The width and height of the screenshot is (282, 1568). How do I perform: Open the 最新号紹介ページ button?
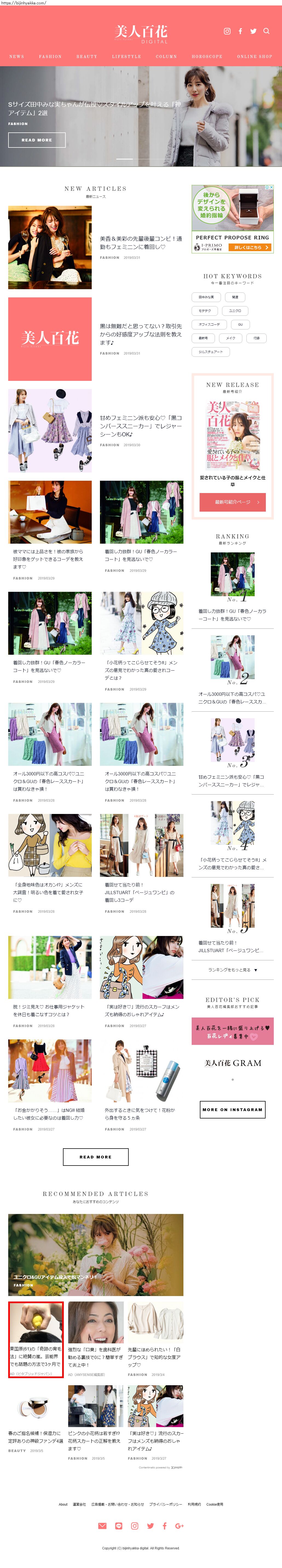click(x=233, y=502)
